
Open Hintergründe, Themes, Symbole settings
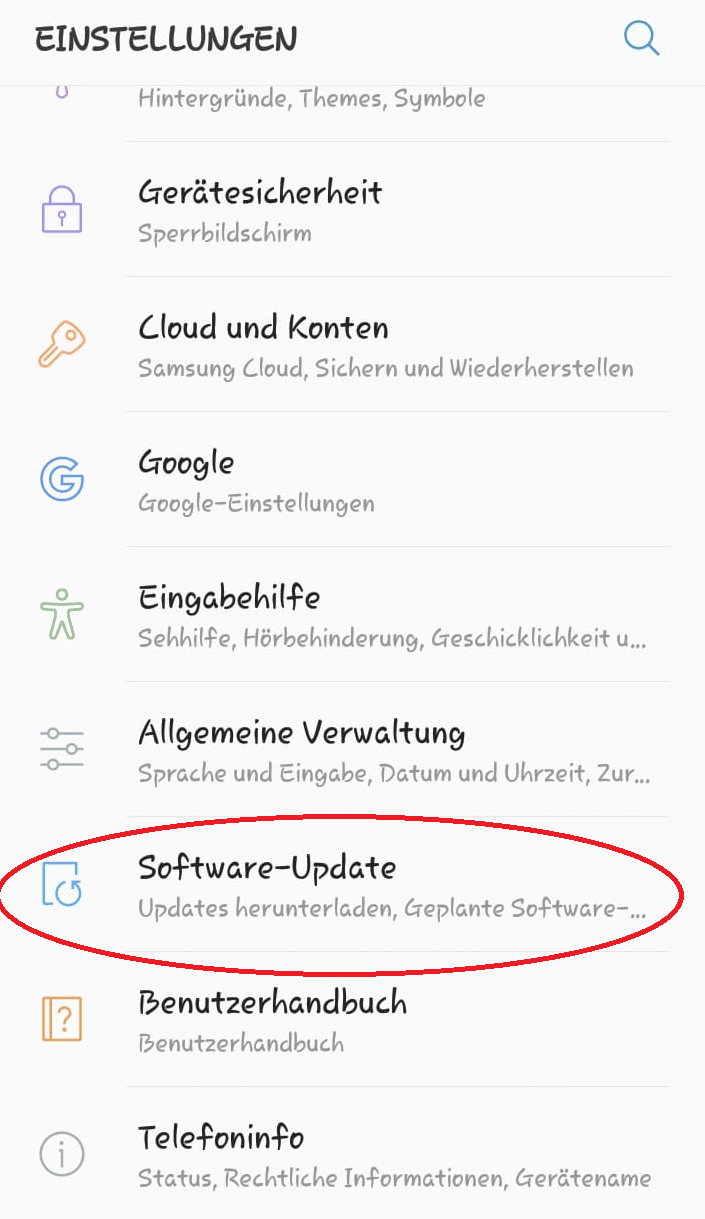pyautogui.click(x=311, y=99)
